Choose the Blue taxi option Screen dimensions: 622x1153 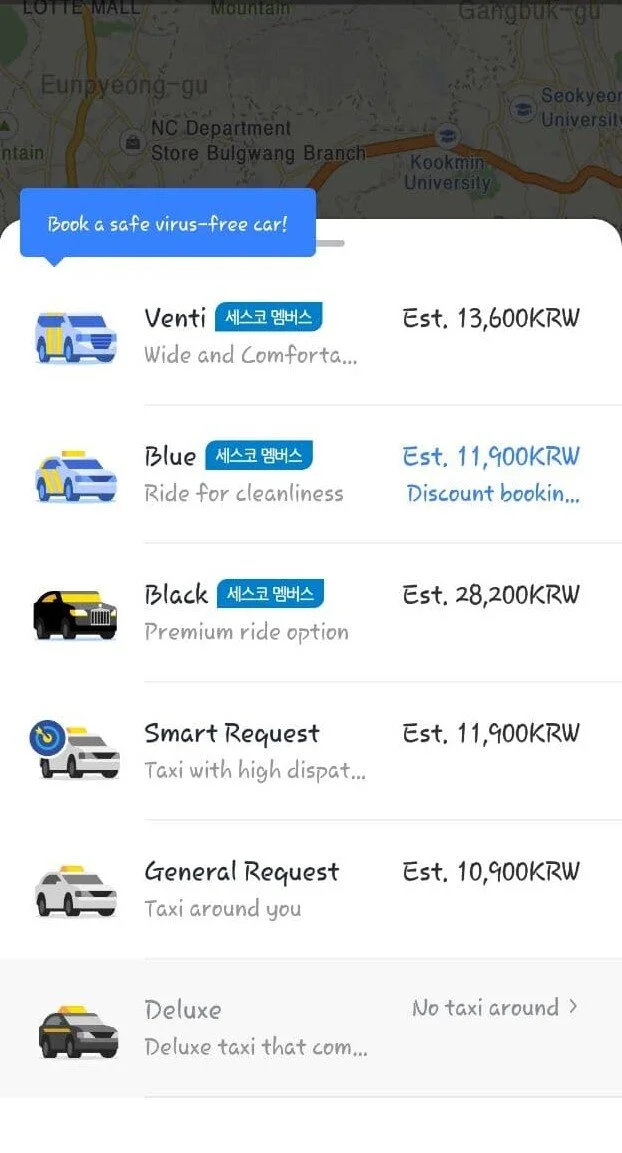(310, 474)
